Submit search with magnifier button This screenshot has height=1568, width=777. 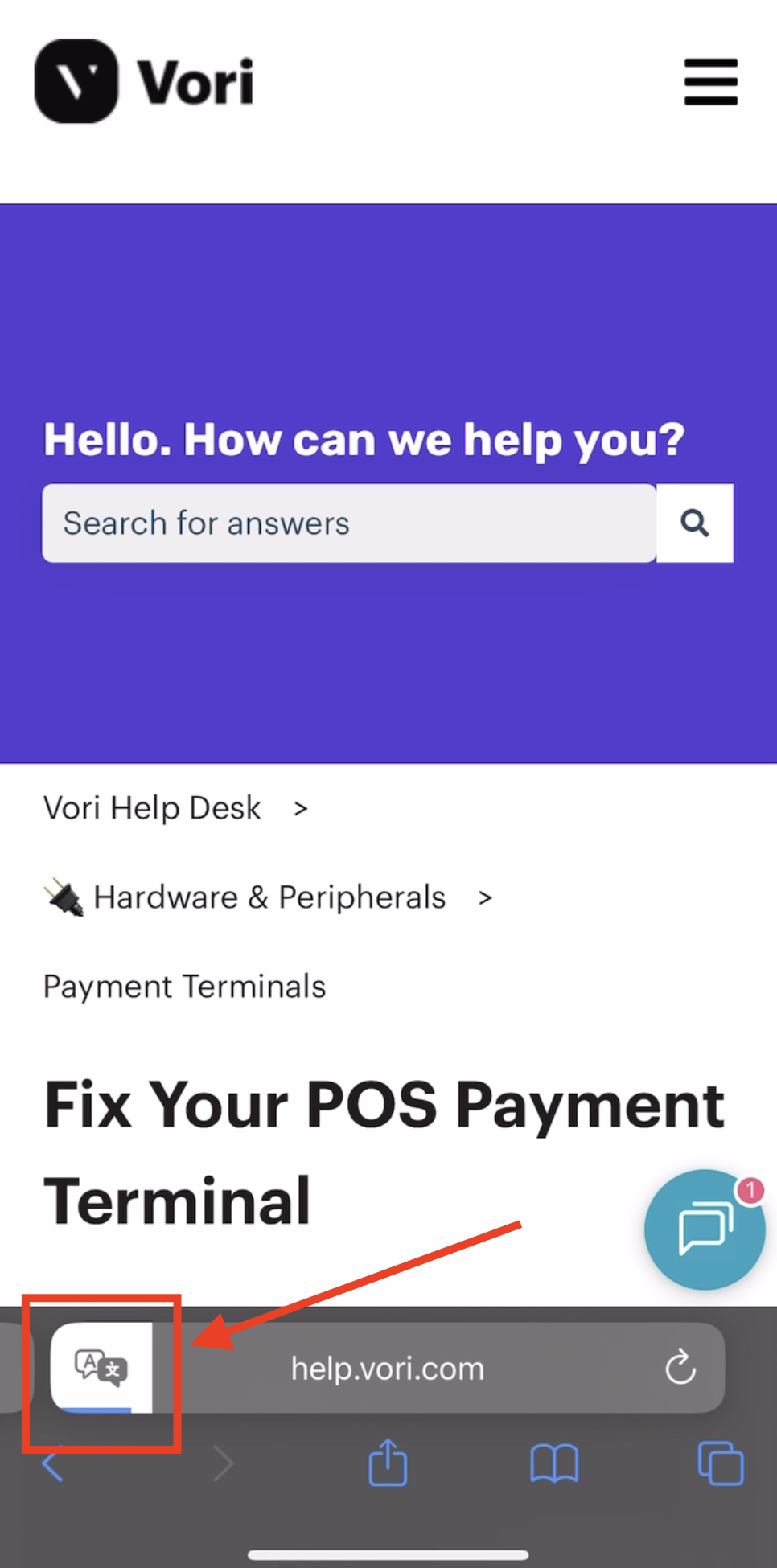(x=694, y=523)
